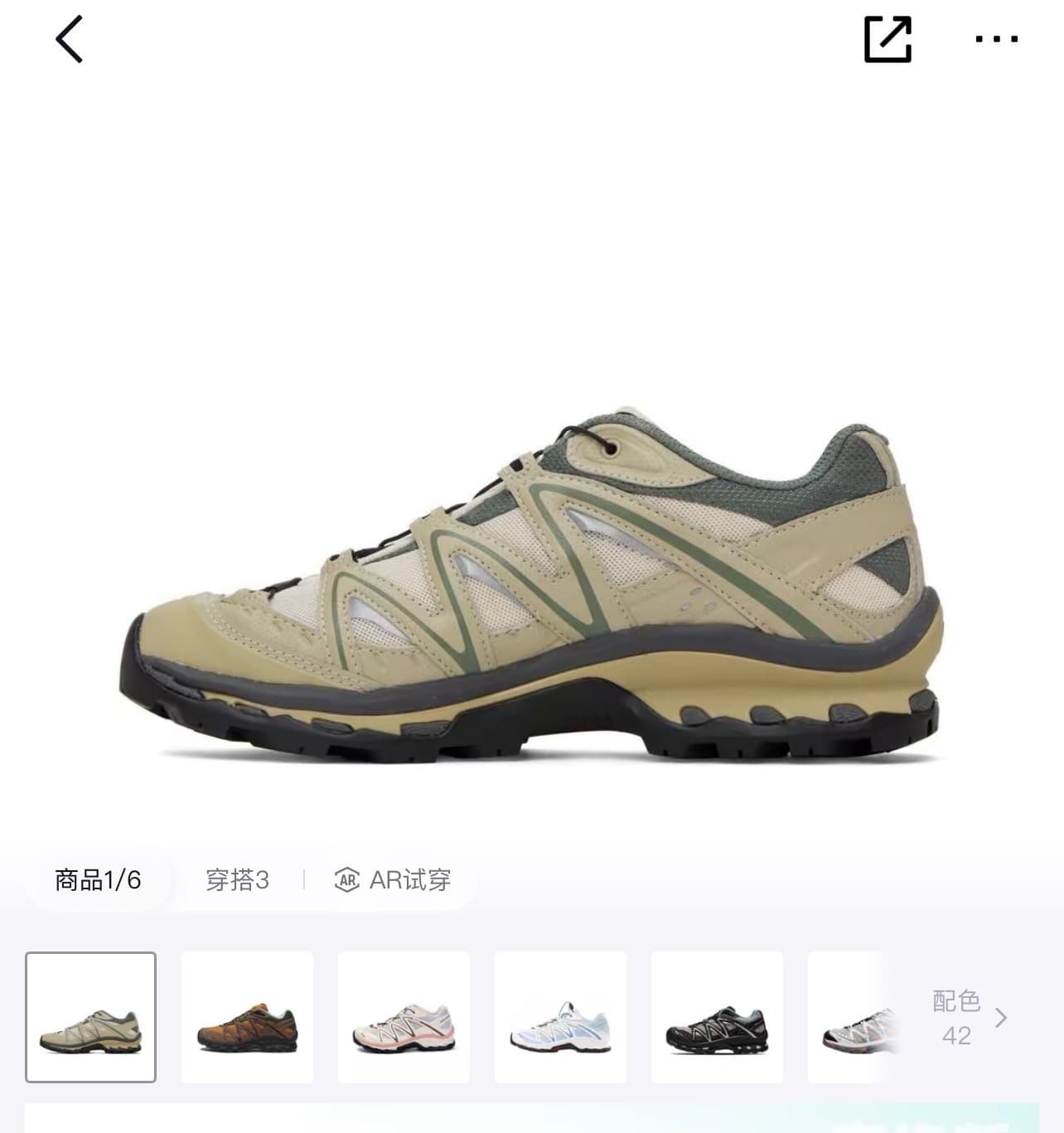Select the white and pink shoe colorway
The image size is (1064, 1133).
(x=404, y=1017)
